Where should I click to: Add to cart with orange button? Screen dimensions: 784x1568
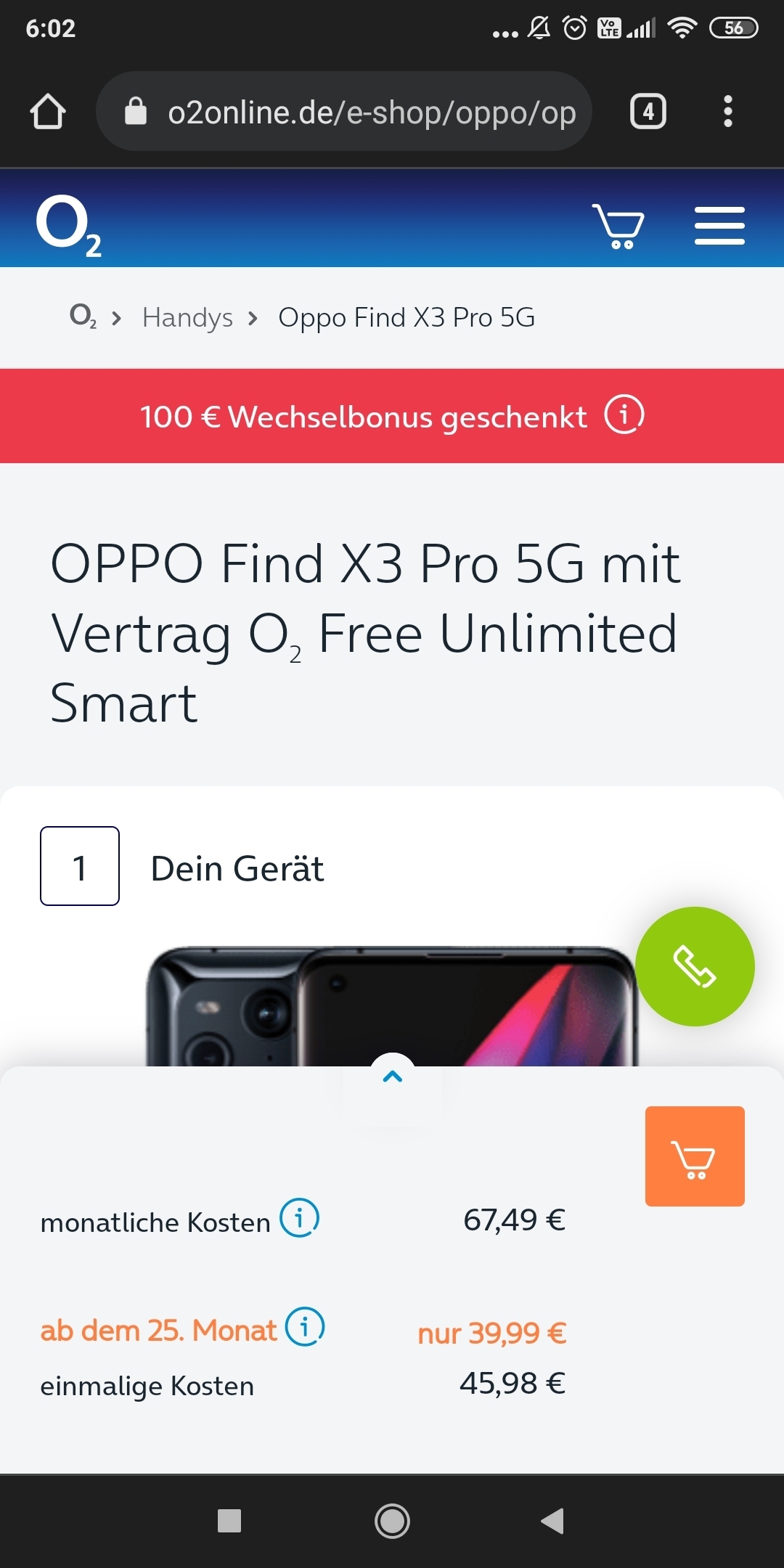695,1156
